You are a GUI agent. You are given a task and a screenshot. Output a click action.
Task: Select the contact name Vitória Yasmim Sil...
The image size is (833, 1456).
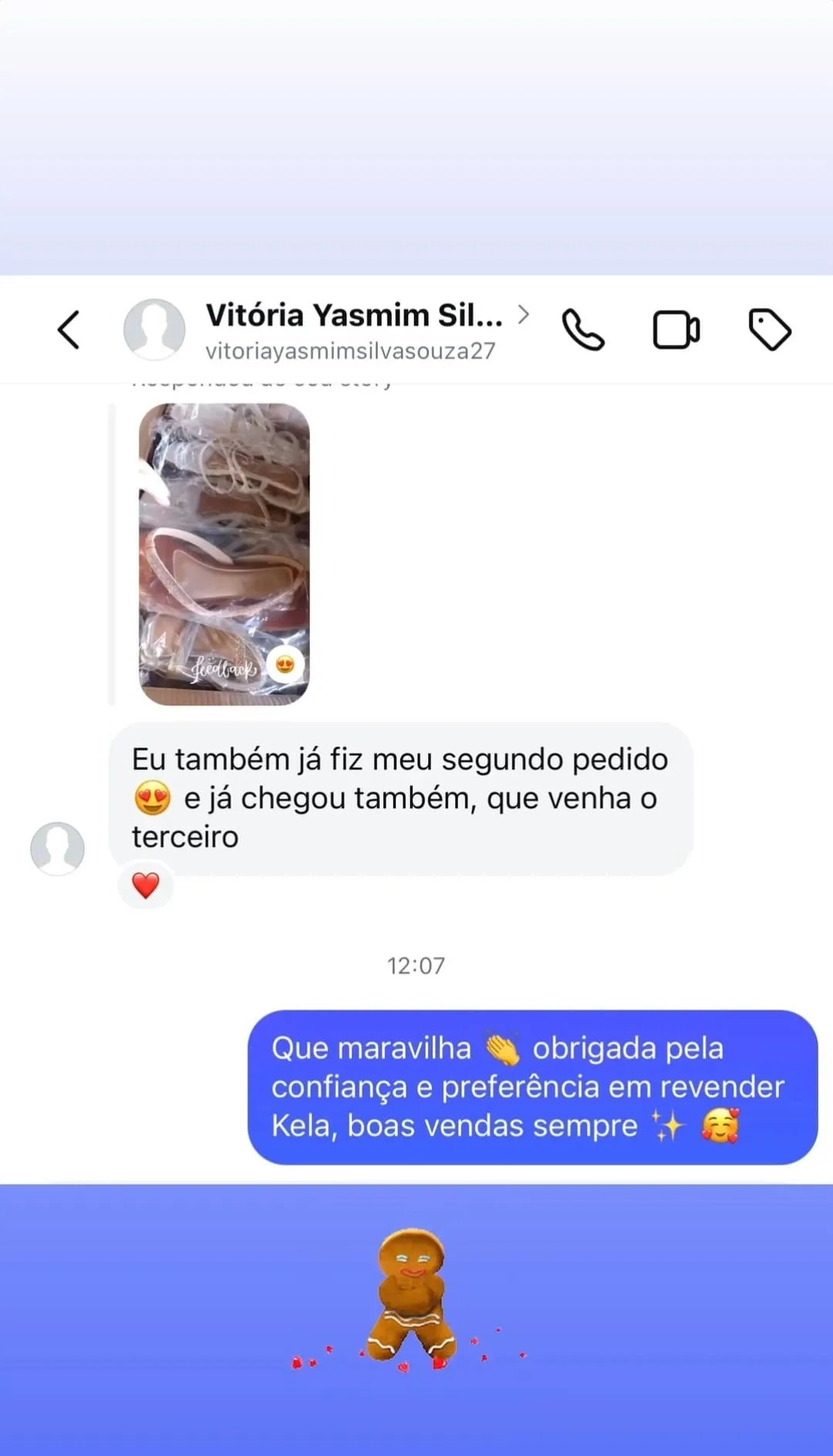click(x=353, y=314)
